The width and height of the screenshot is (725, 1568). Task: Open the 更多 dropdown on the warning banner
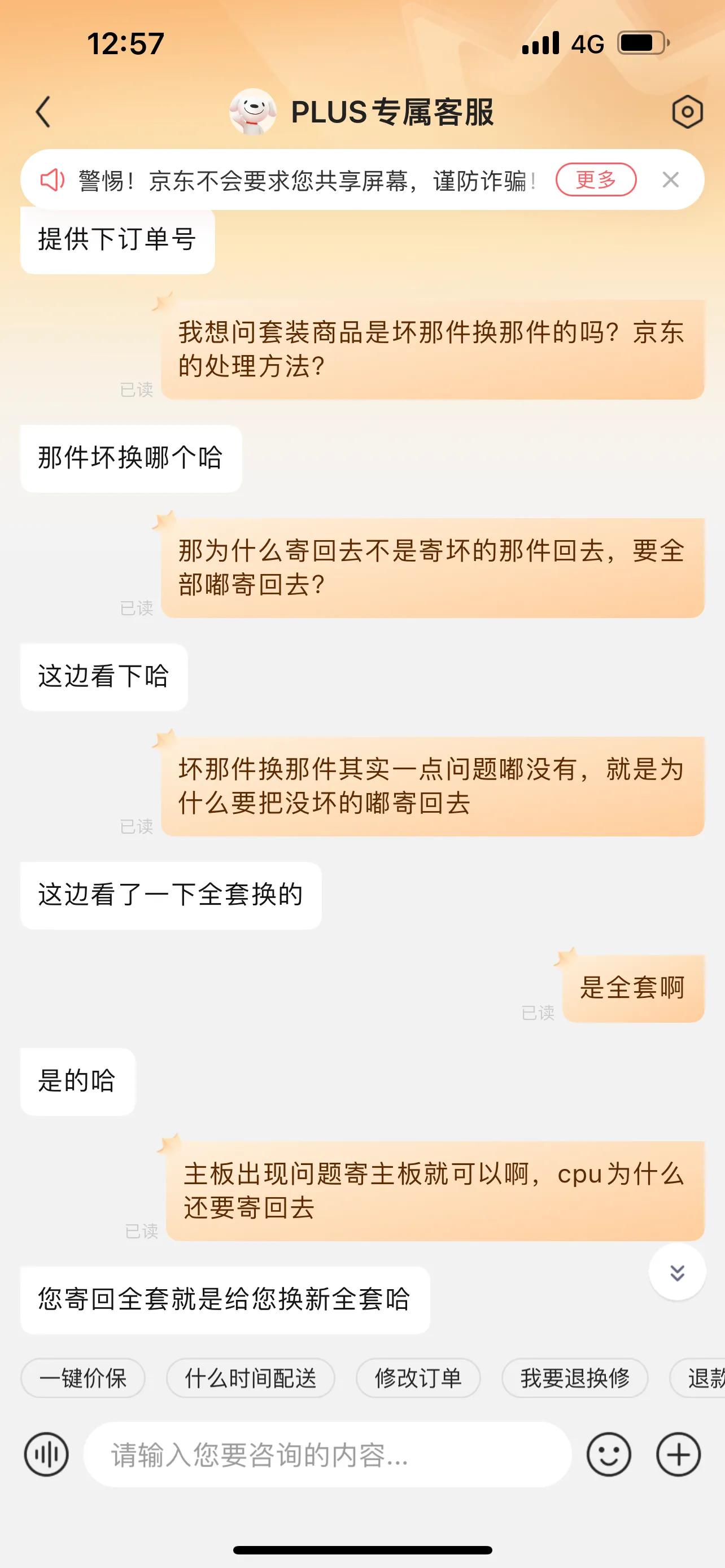[x=597, y=179]
